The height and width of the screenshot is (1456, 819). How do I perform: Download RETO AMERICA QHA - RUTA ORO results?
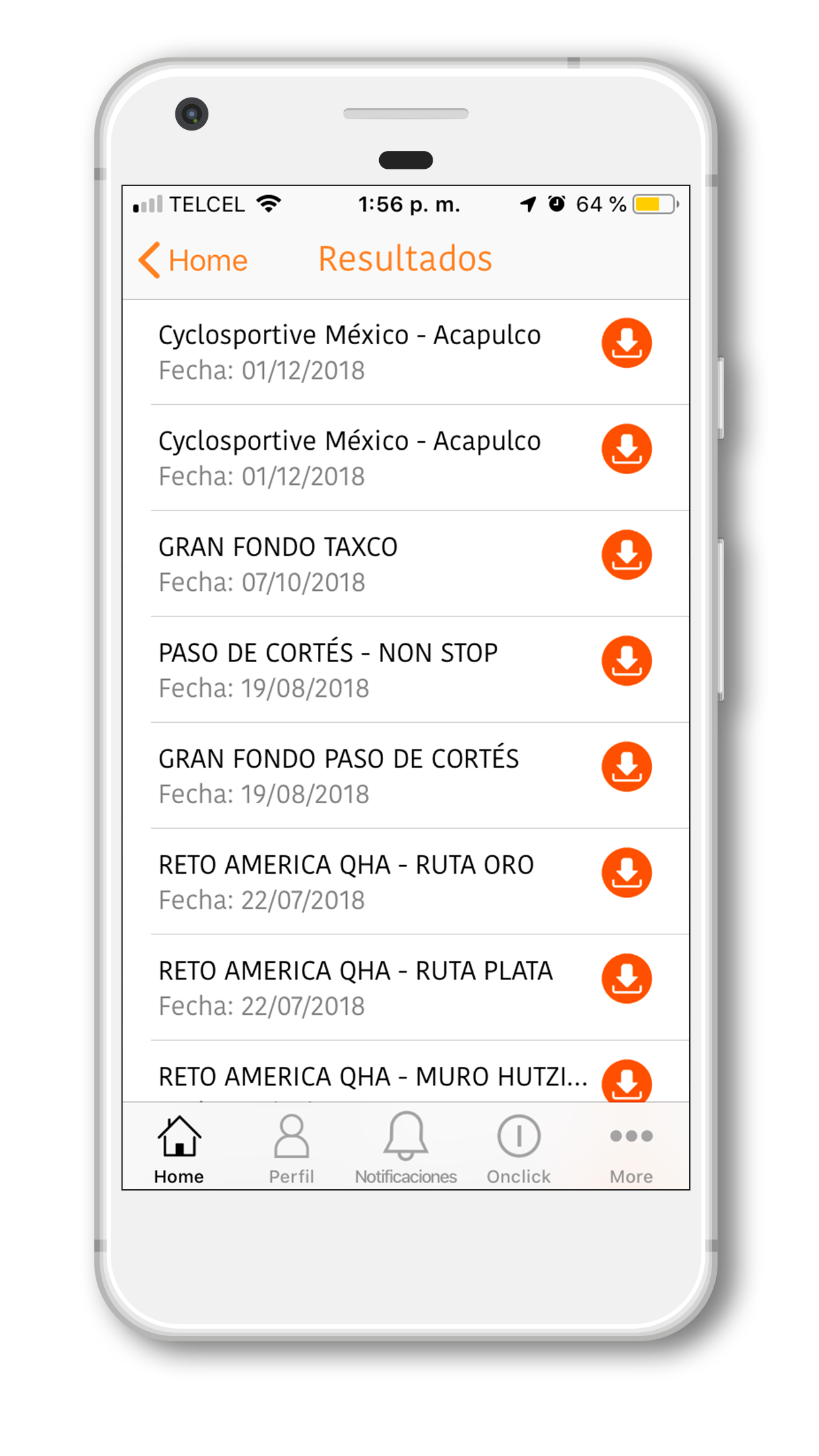(x=626, y=872)
